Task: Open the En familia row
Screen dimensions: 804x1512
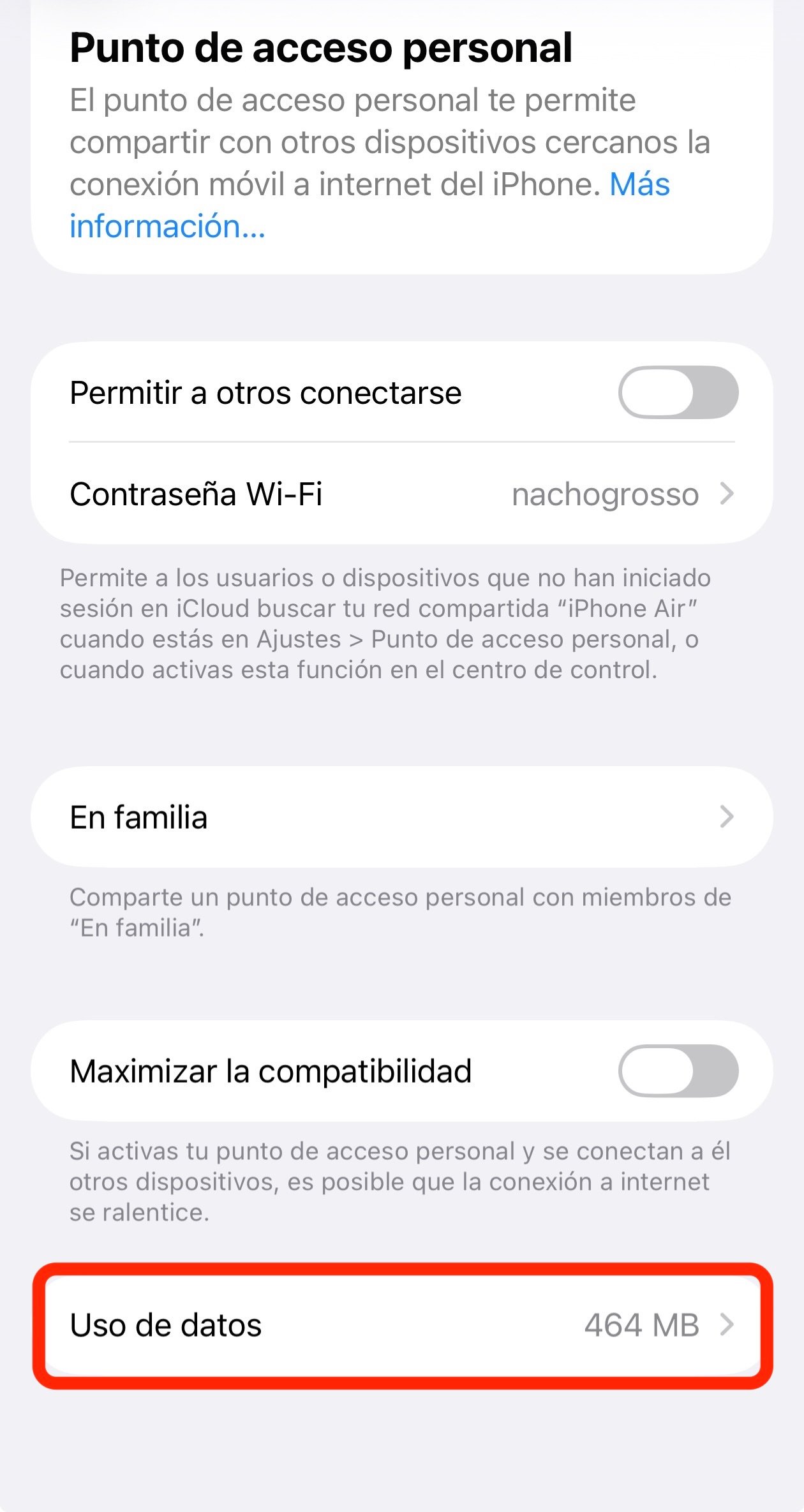Action: 402,817
